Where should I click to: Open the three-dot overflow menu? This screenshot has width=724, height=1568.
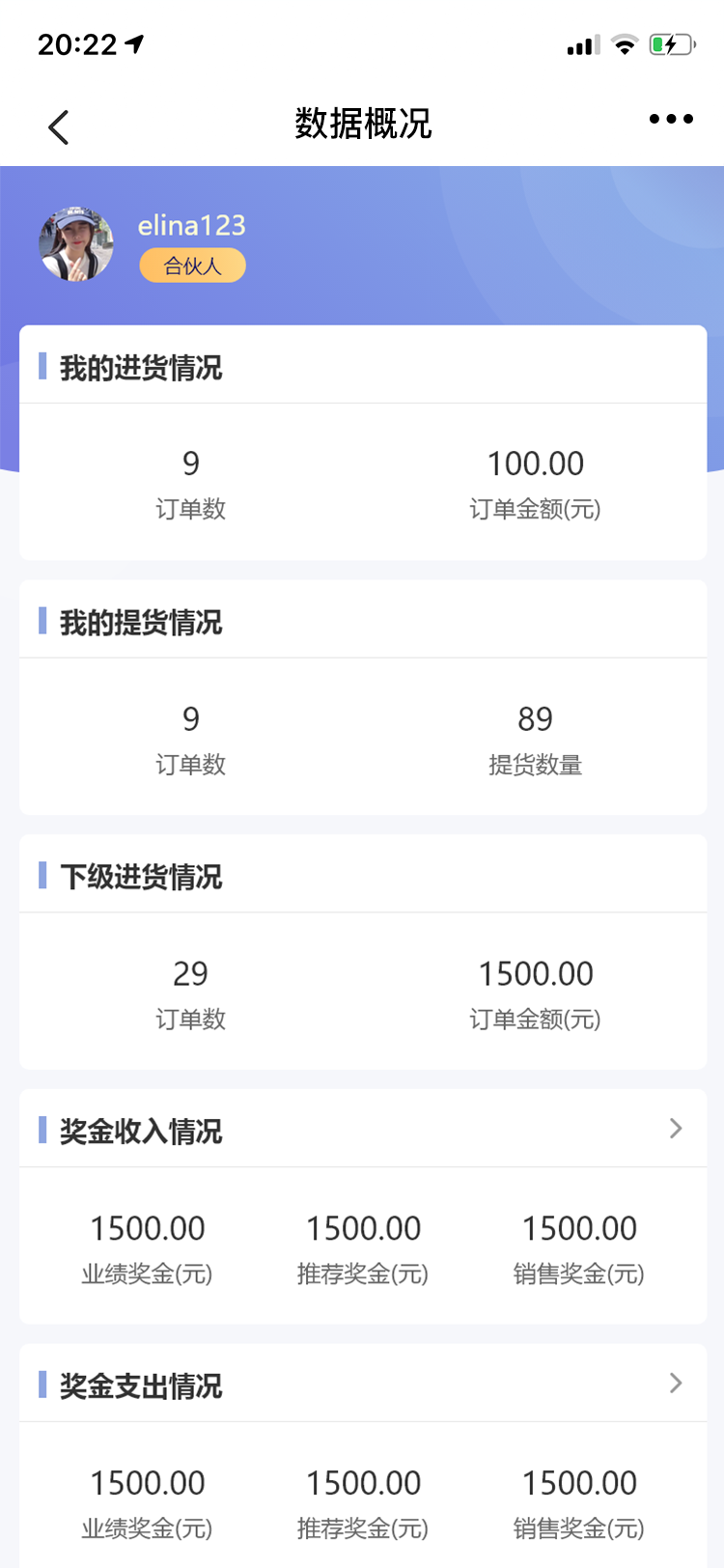tap(671, 119)
